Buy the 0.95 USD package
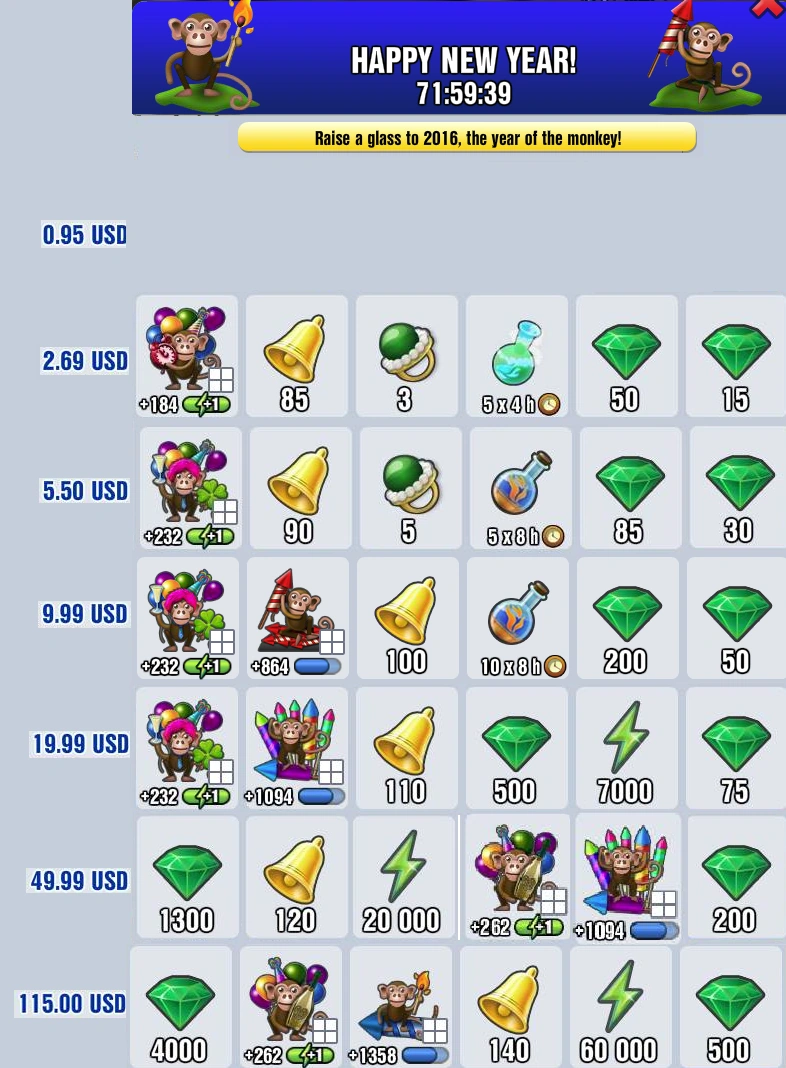786x1068 pixels. tap(84, 235)
